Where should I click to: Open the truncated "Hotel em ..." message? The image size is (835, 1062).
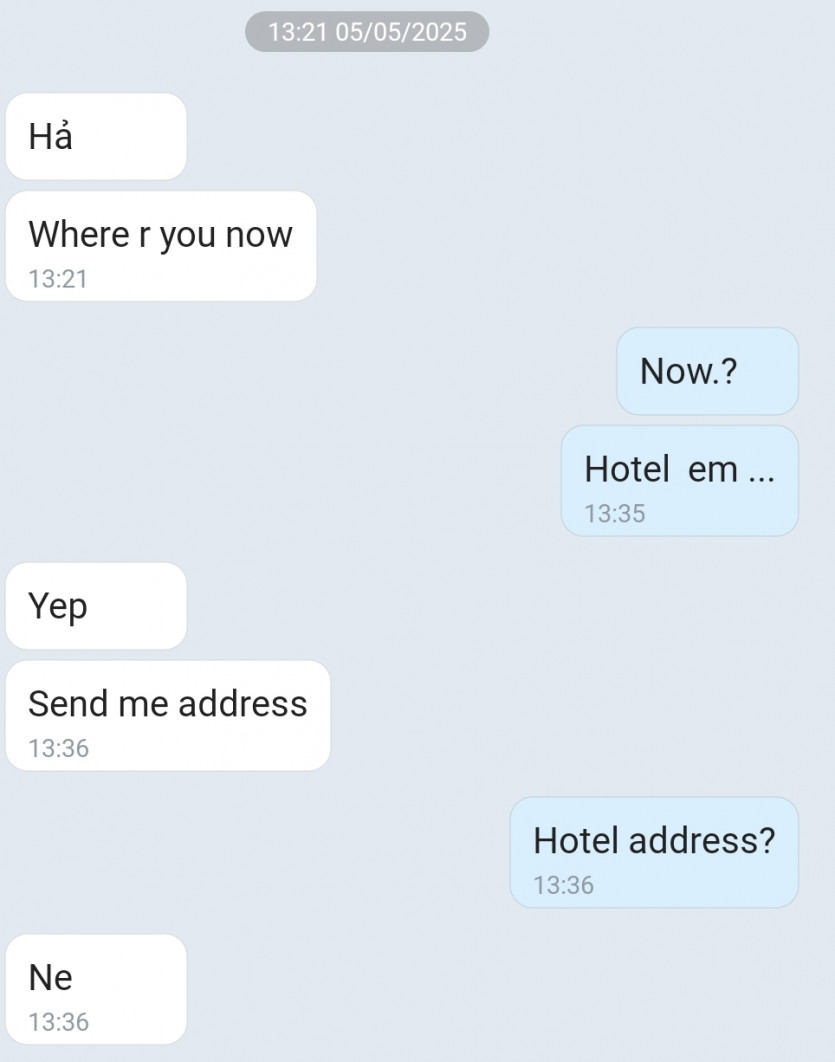click(679, 468)
